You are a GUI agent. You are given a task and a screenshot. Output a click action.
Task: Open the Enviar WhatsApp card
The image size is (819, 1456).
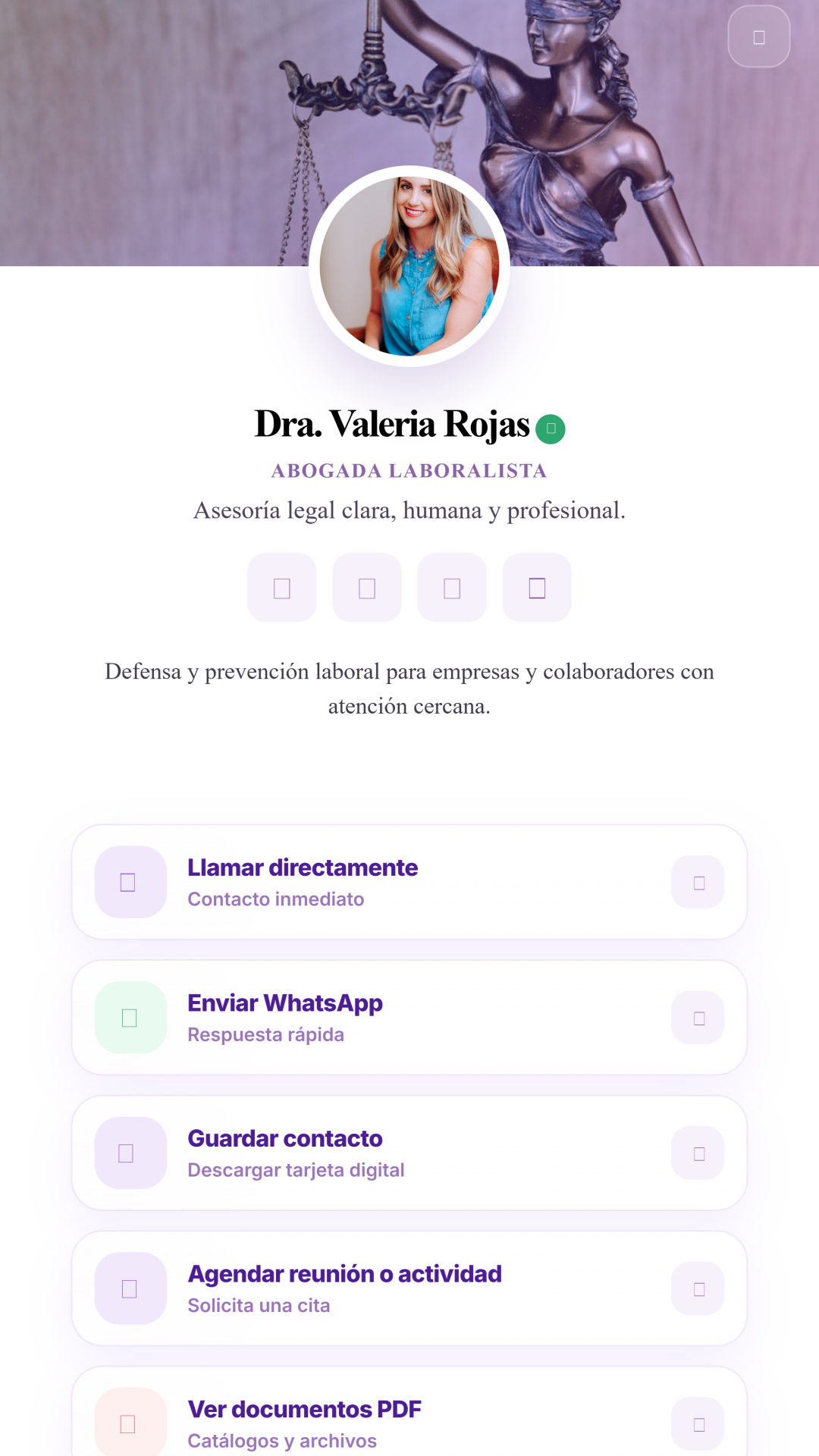pyautogui.click(x=409, y=1018)
